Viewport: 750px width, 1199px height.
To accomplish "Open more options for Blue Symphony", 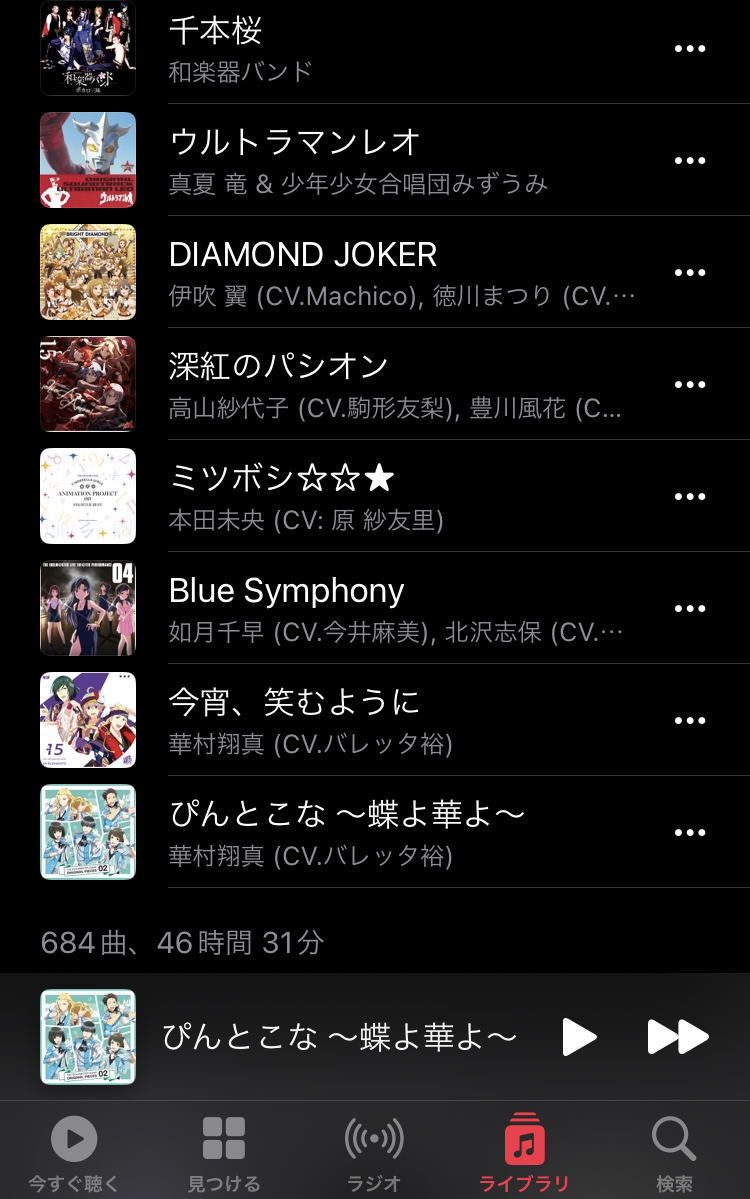I will (x=690, y=608).
